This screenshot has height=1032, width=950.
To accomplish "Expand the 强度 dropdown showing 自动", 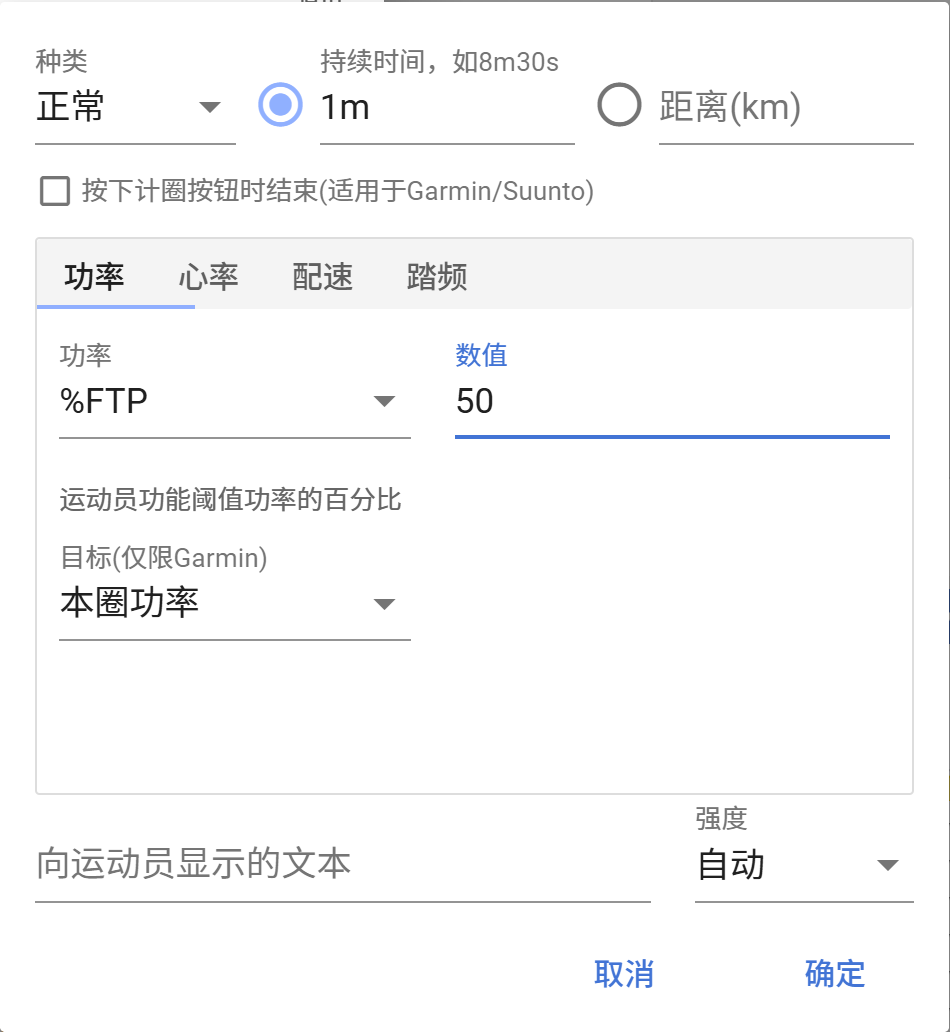I will [803, 865].
